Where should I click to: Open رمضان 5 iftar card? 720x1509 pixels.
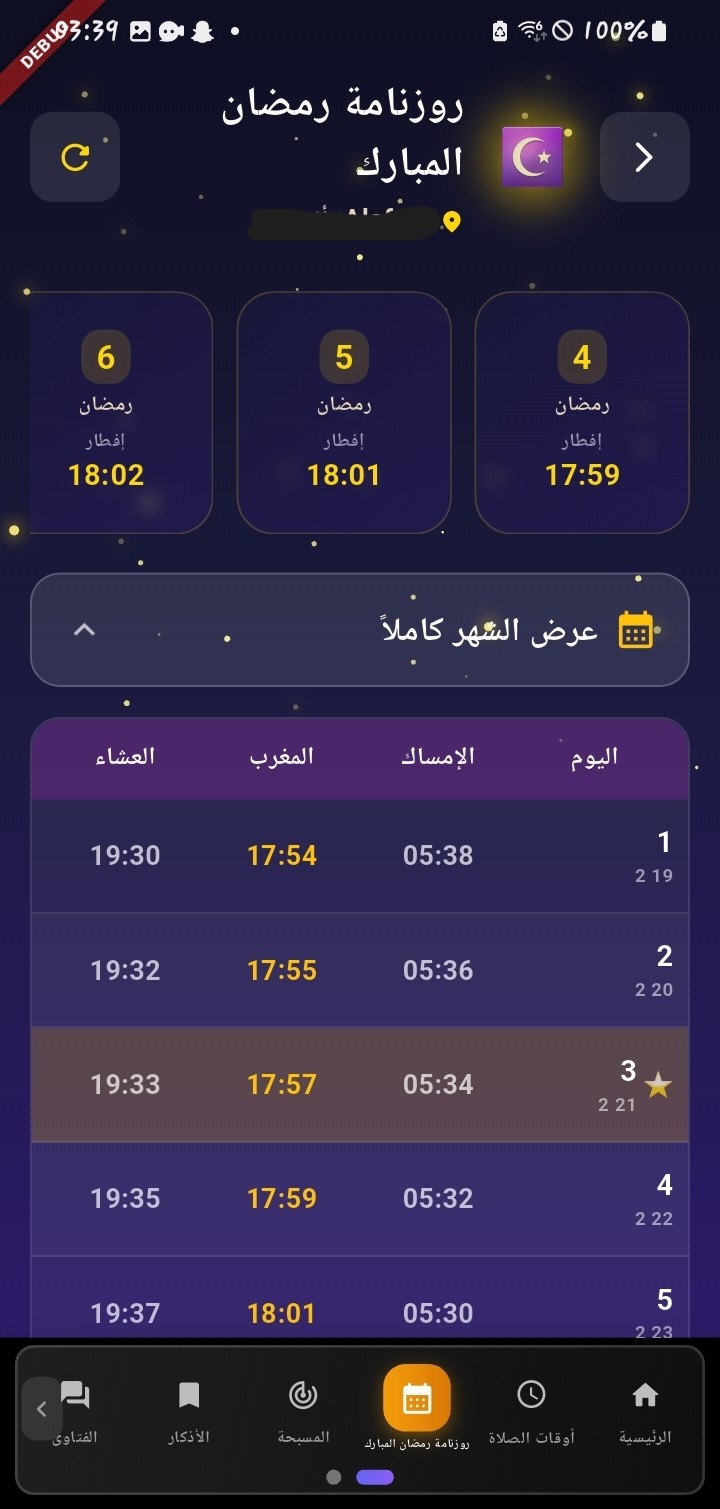pyautogui.click(x=343, y=412)
